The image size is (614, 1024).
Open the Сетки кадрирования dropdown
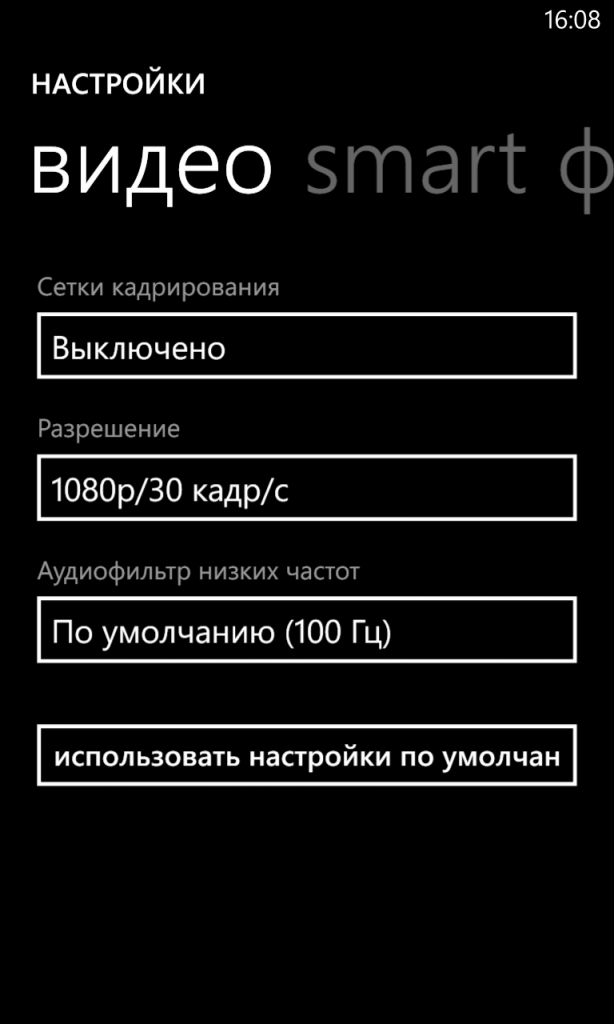click(306, 347)
